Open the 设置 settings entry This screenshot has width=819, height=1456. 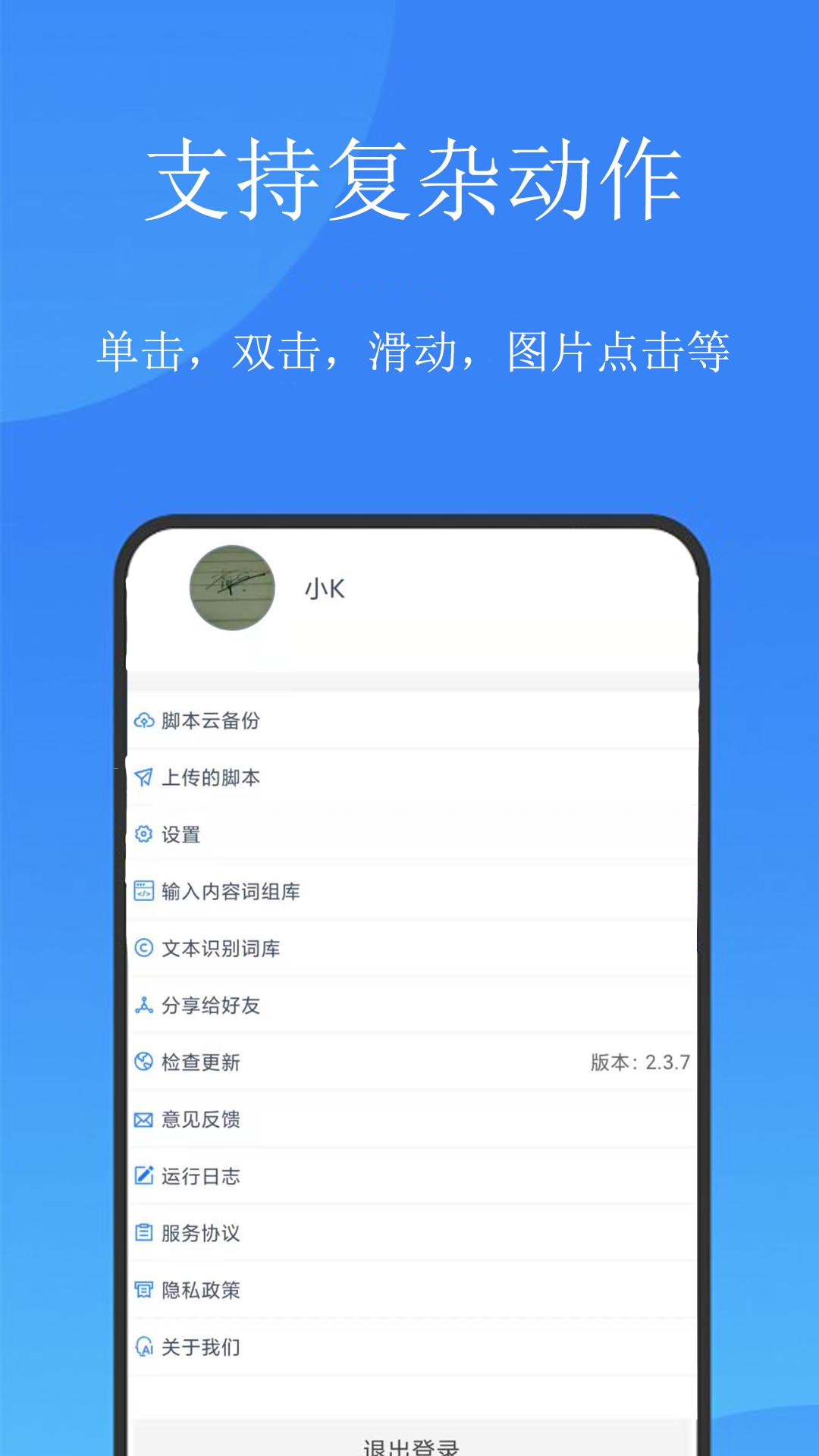point(182,835)
